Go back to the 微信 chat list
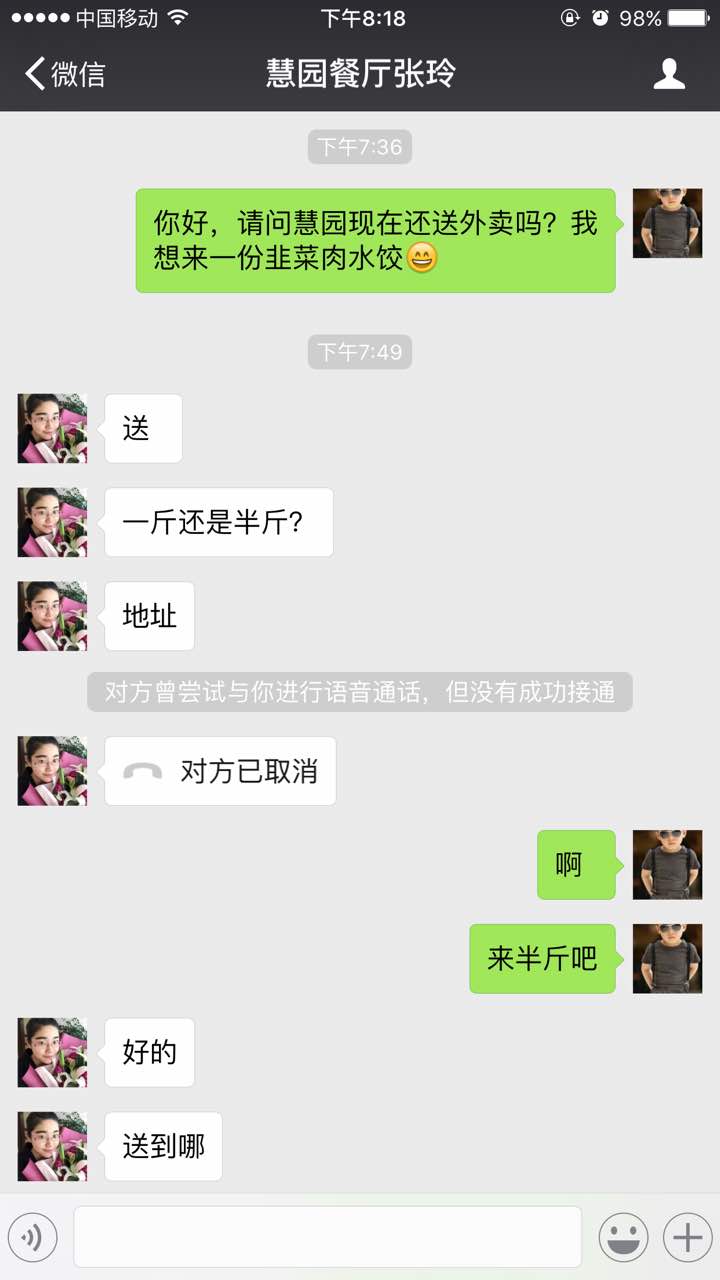The height and width of the screenshot is (1280, 720). pyautogui.click(x=65, y=74)
